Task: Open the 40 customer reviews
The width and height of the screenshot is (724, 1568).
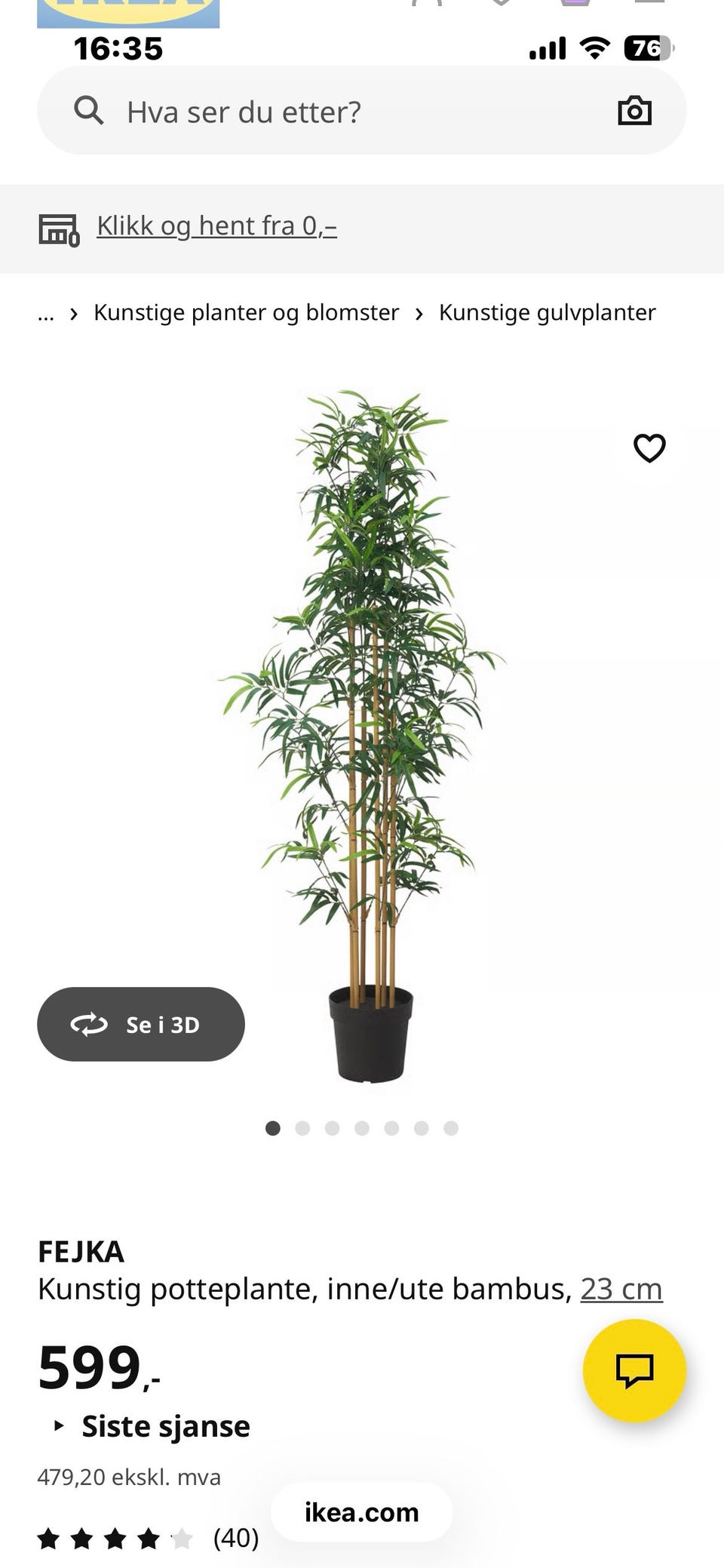Action: 235,1538
